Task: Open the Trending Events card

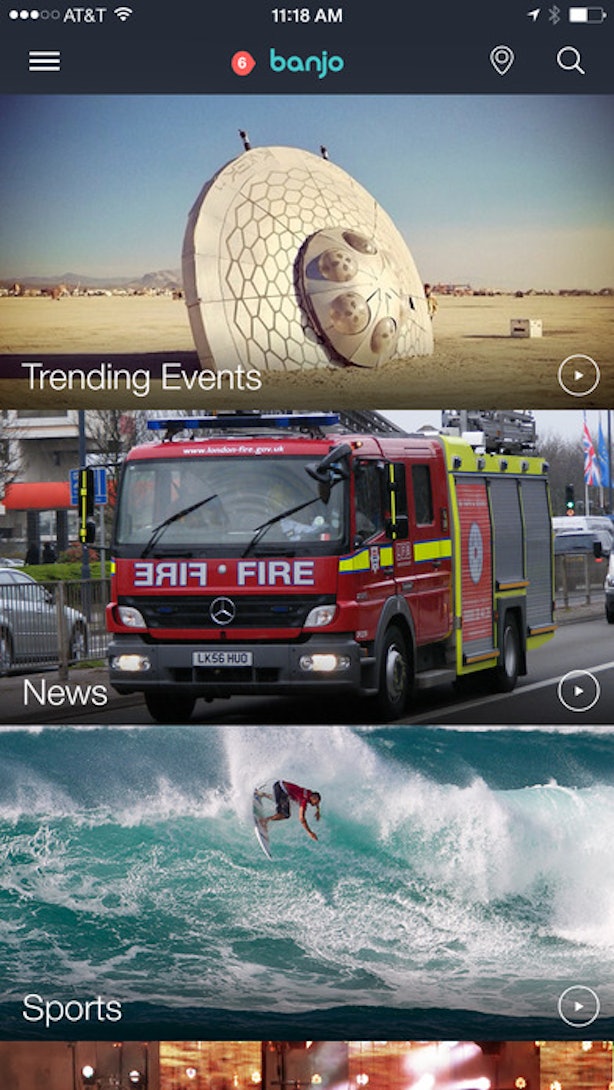Action: pyautogui.click(x=307, y=252)
